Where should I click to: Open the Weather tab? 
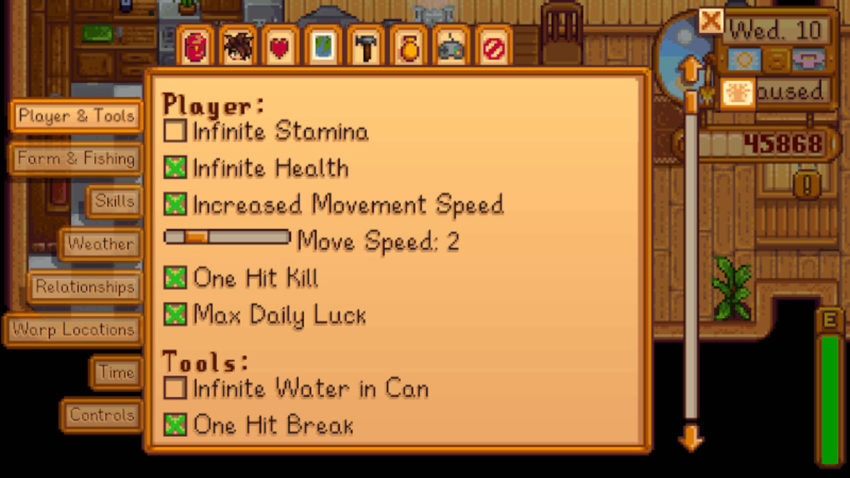(100, 244)
